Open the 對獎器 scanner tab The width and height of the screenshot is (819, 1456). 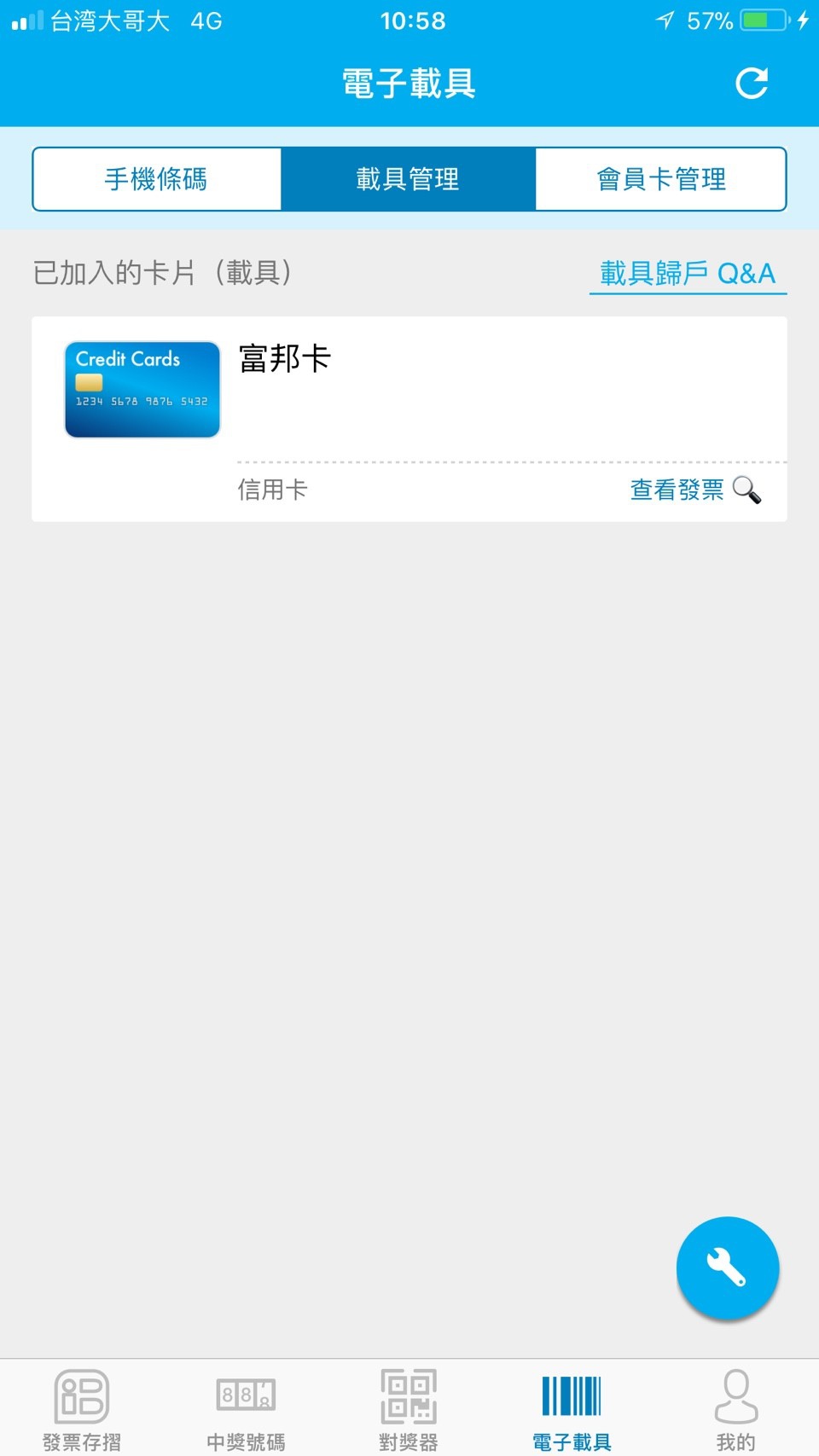coord(409,1409)
